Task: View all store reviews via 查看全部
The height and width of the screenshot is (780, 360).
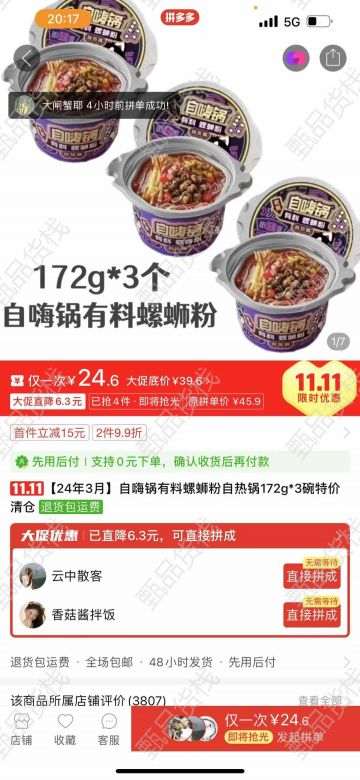Action: coord(320,700)
